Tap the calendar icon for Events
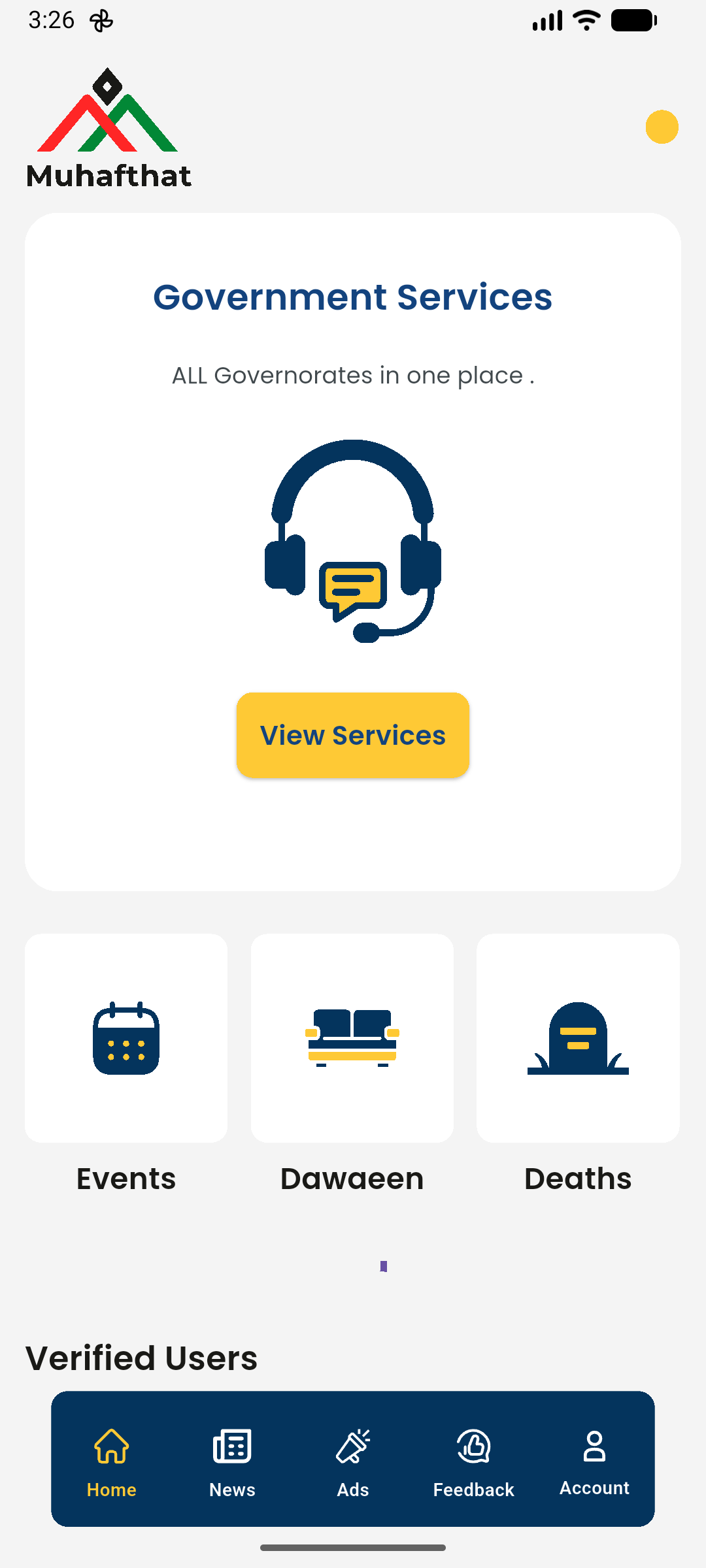Image resolution: width=706 pixels, height=1568 pixels. (126, 1039)
